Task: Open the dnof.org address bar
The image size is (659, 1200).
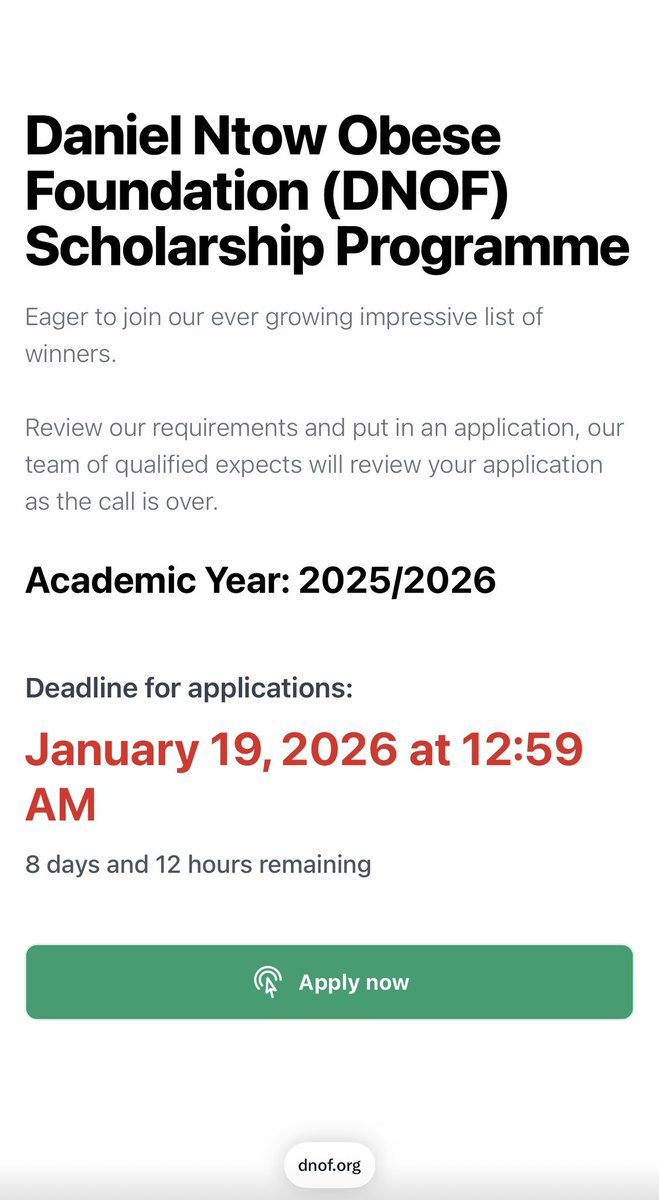Action: click(x=329, y=1164)
